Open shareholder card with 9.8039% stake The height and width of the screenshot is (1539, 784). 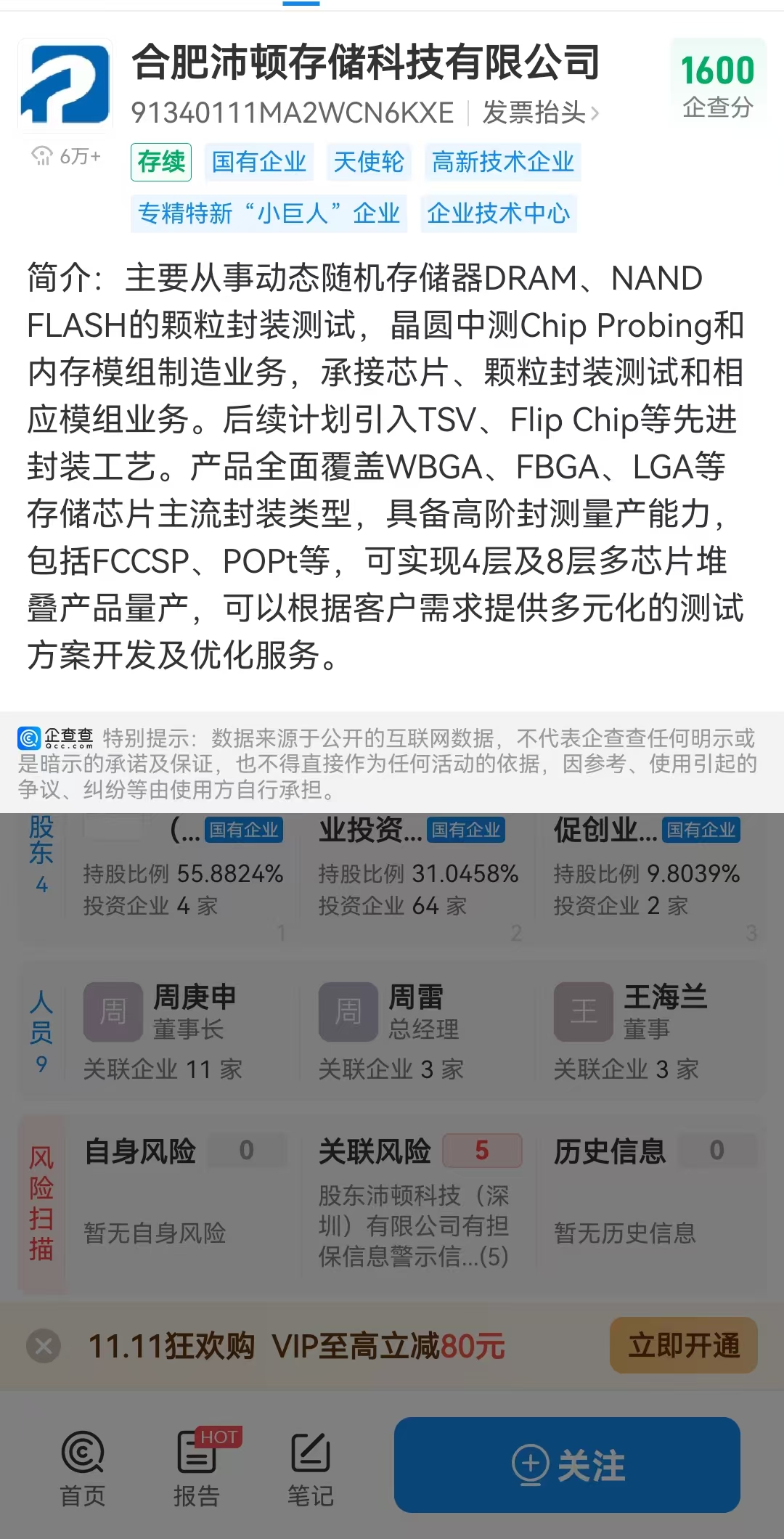click(646, 878)
